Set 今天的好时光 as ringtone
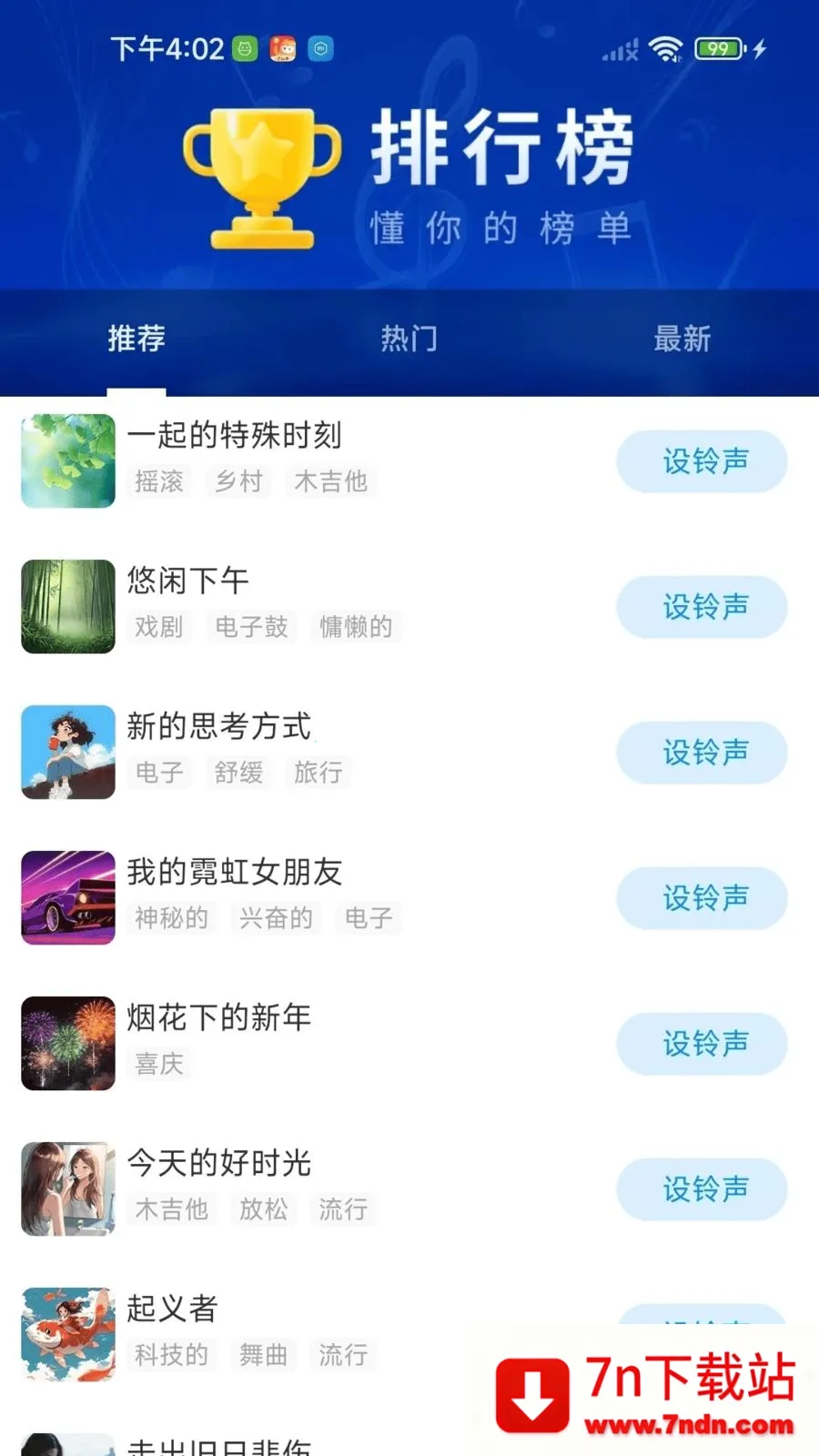Image resolution: width=819 pixels, height=1456 pixels. pos(702,1189)
